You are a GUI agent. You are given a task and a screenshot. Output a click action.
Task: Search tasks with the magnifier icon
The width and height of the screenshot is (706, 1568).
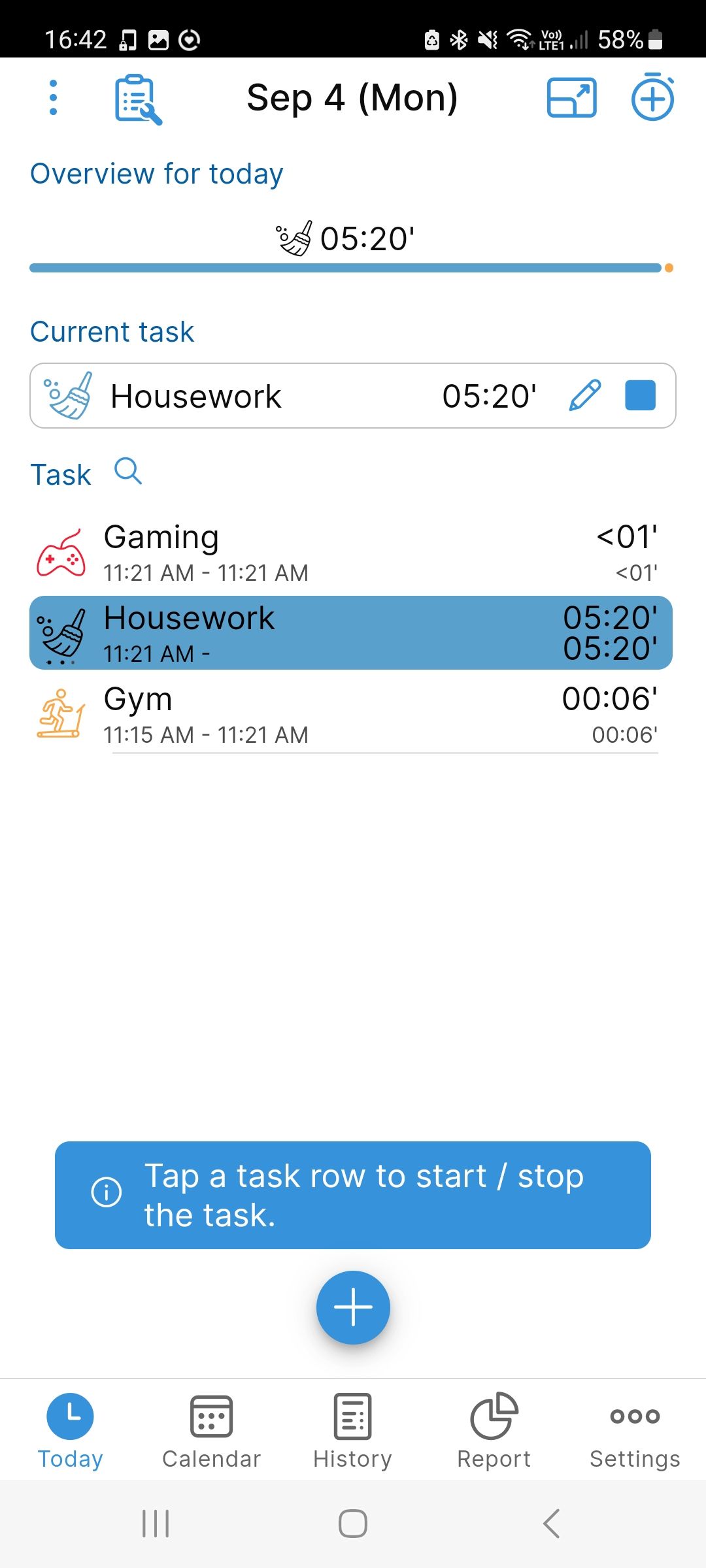(x=128, y=471)
